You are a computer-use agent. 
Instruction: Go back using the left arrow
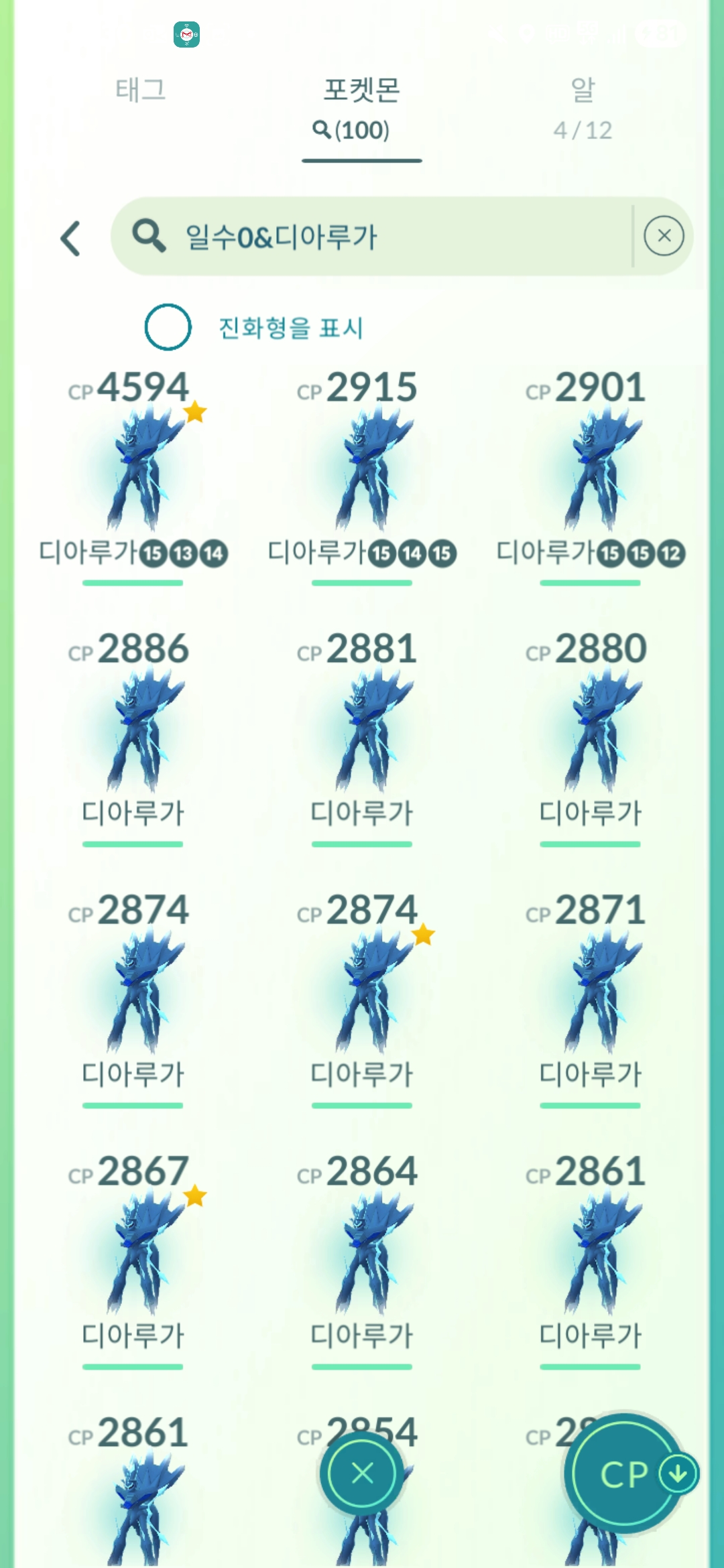(71, 239)
